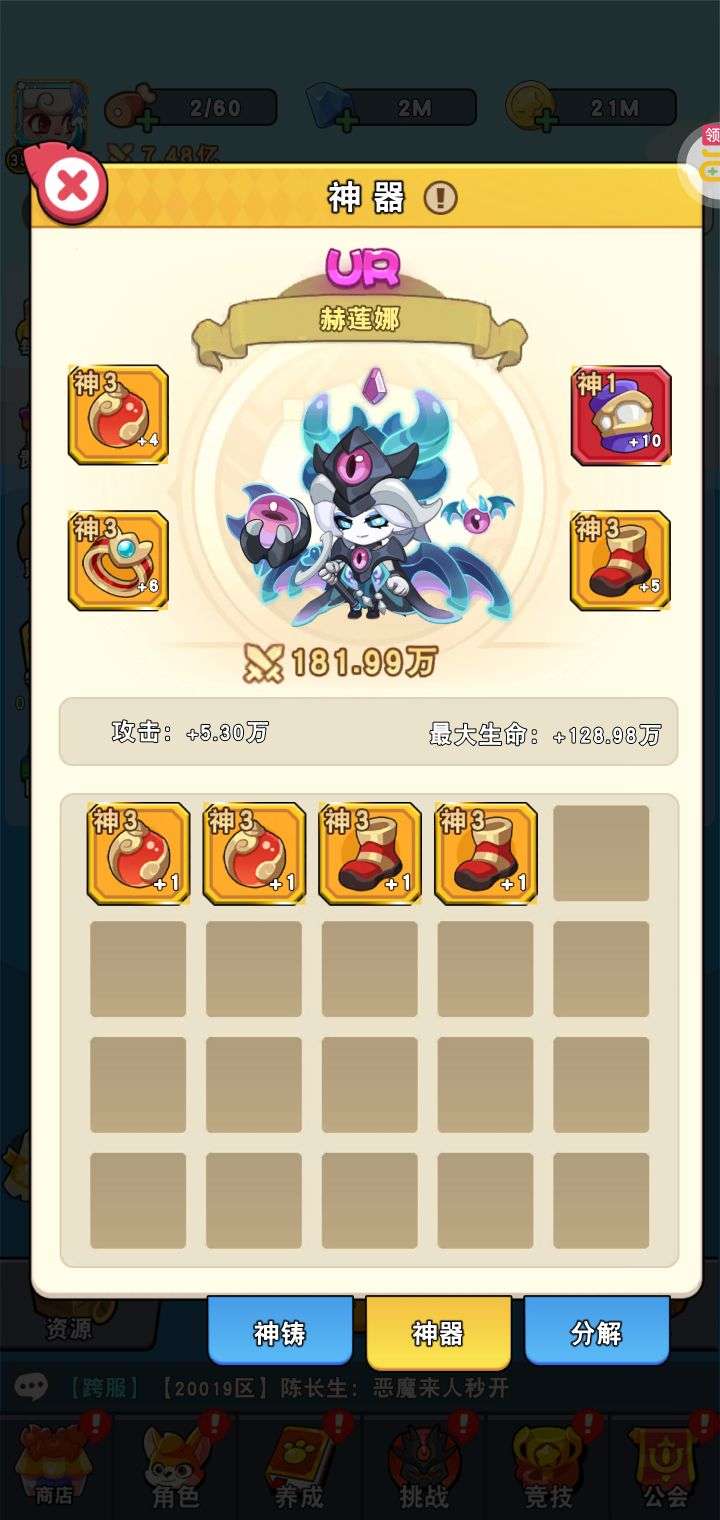Select equipped boots artifact +5
Screen dimensions: 720x1520
(x=620, y=560)
